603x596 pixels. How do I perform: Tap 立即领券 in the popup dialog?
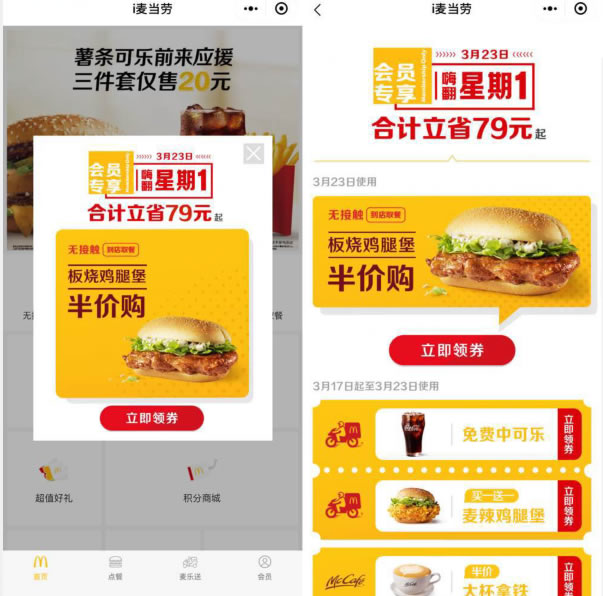152,418
